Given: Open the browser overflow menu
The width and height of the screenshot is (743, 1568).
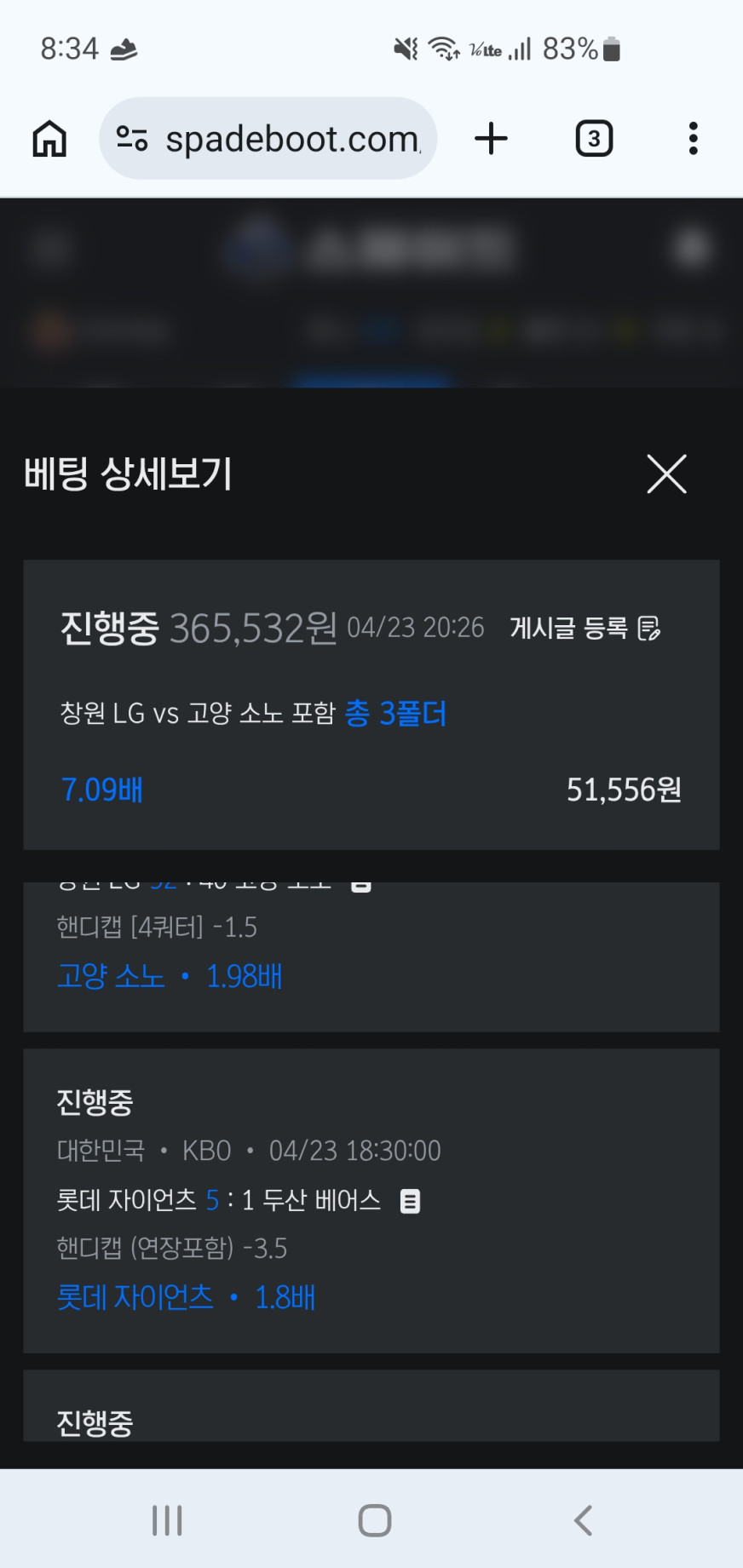Looking at the screenshot, I should [x=693, y=138].
